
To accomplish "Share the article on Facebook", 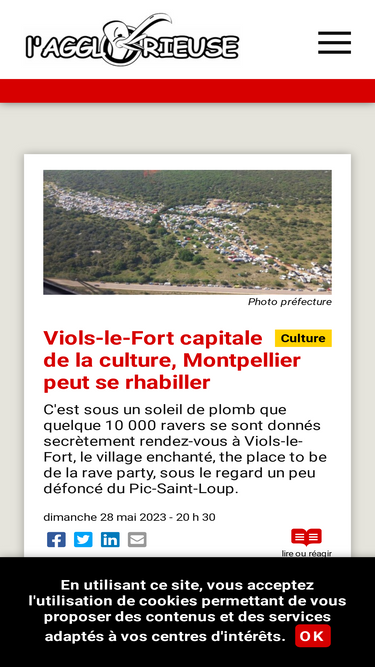I will click(56, 539).
